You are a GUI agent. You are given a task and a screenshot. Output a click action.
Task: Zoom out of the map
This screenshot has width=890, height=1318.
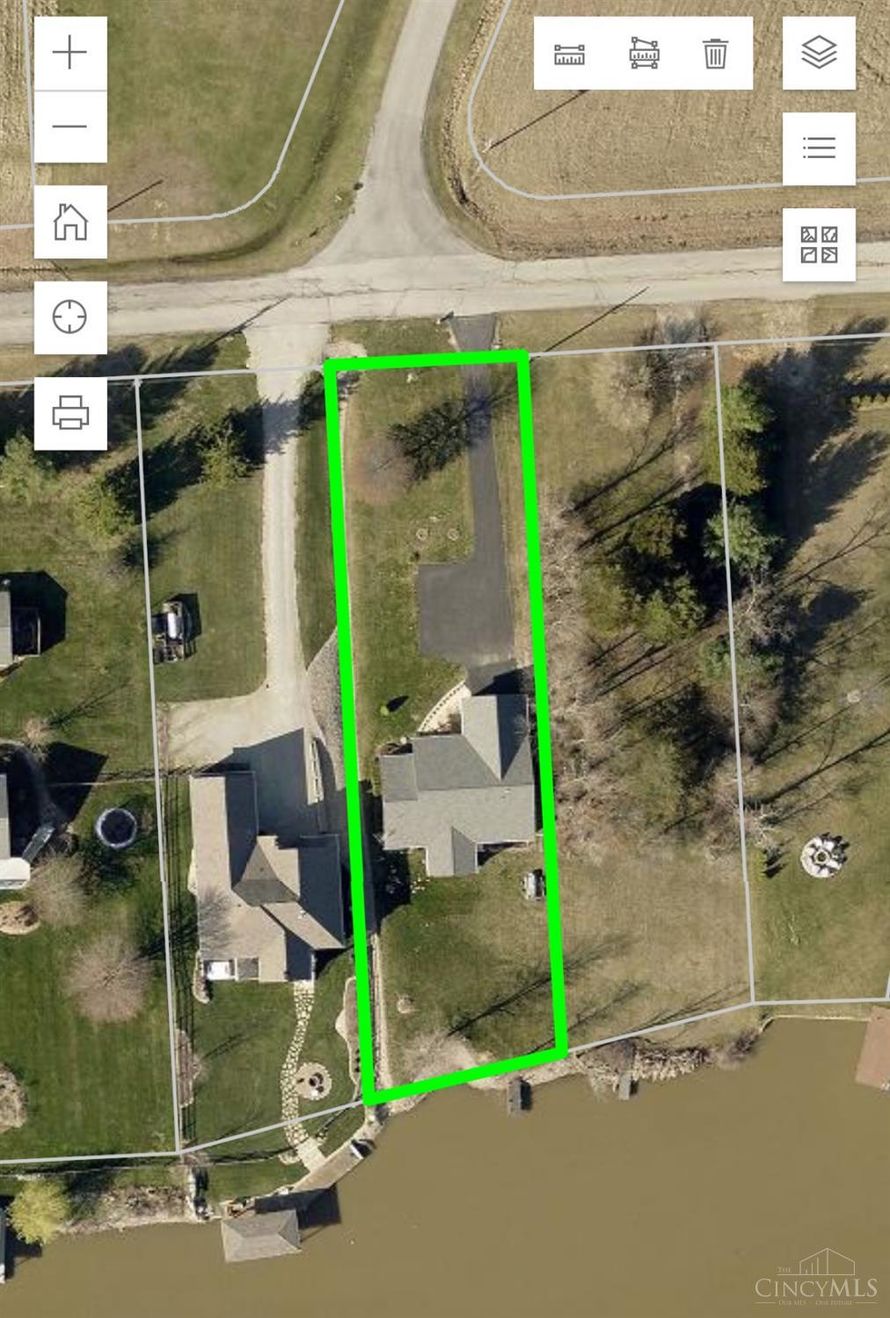(x=70, y=127)
